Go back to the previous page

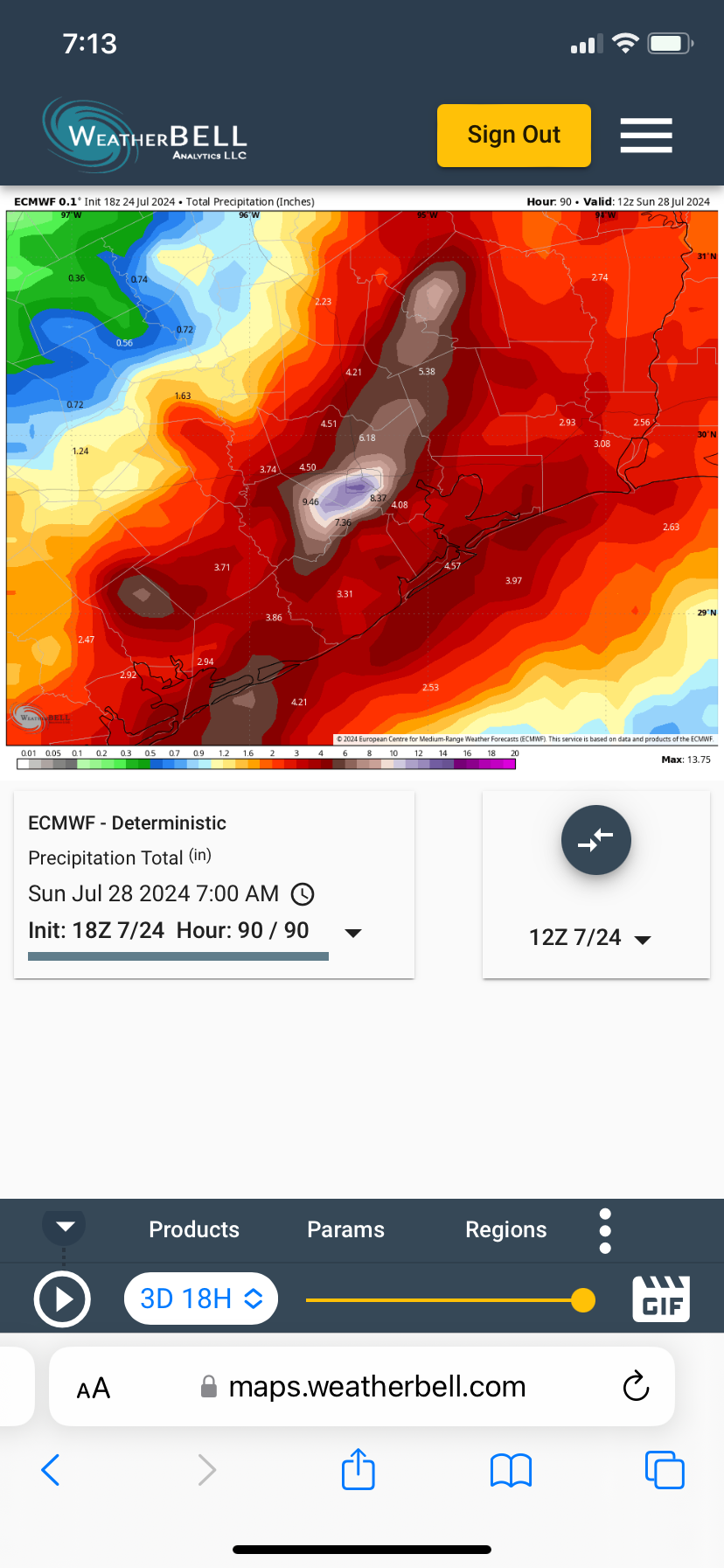51,1470
